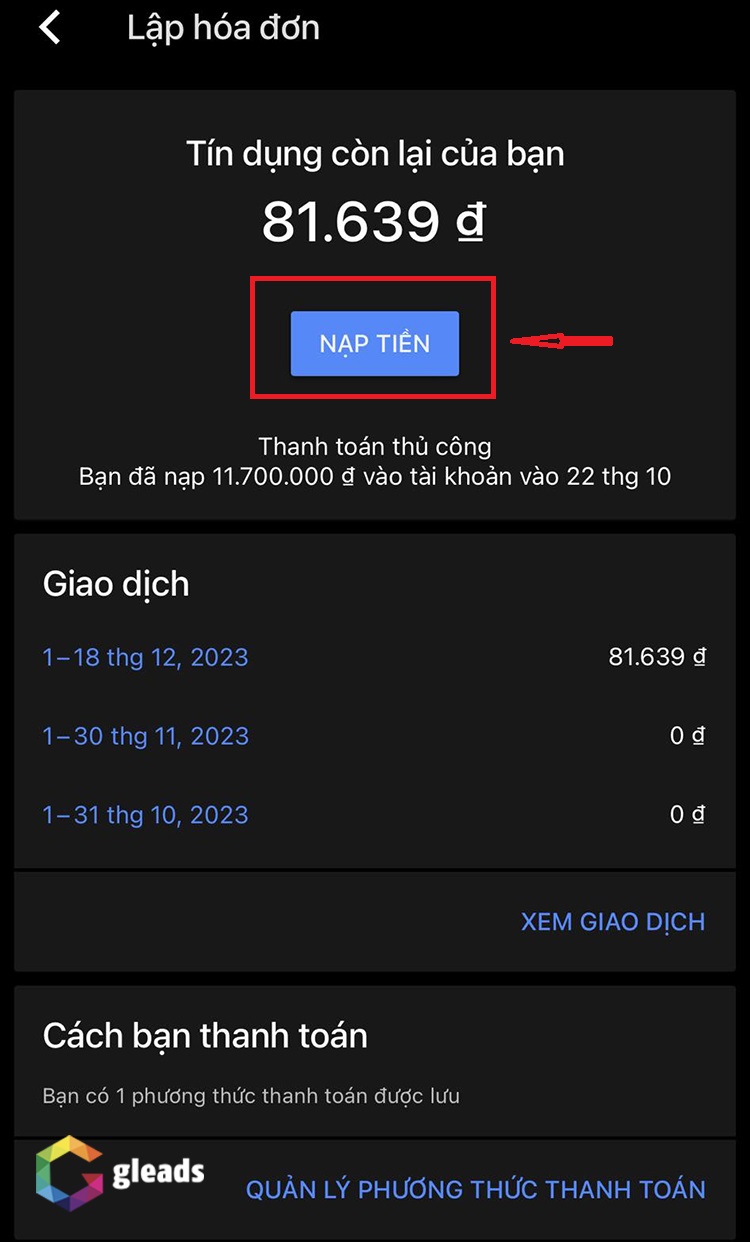
Task: Tap the Giao dịch section heading
Action: point(115,583)
